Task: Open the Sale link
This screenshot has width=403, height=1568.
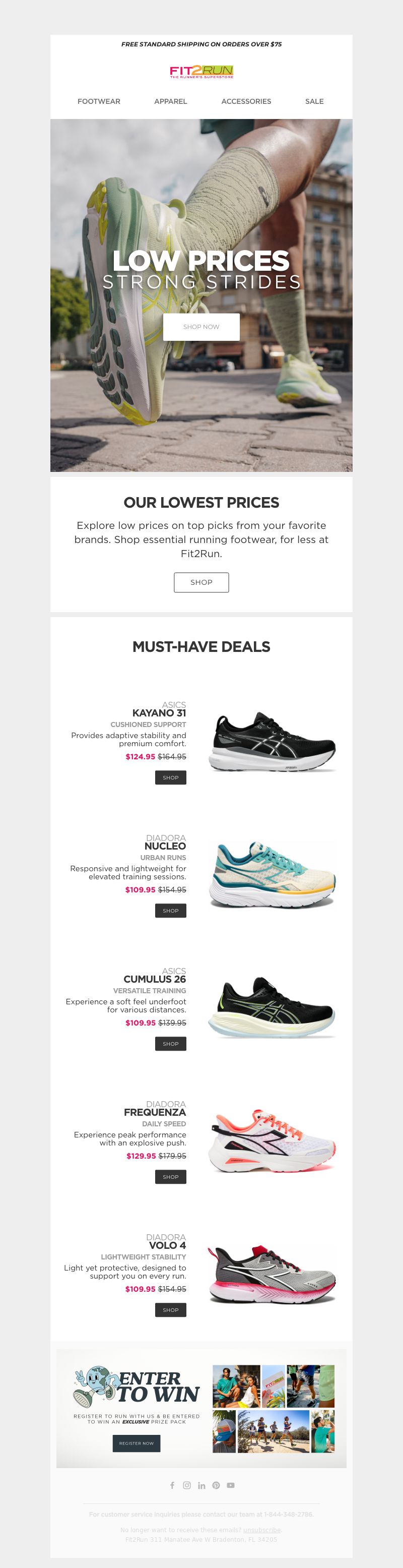Action: [314, 102]
